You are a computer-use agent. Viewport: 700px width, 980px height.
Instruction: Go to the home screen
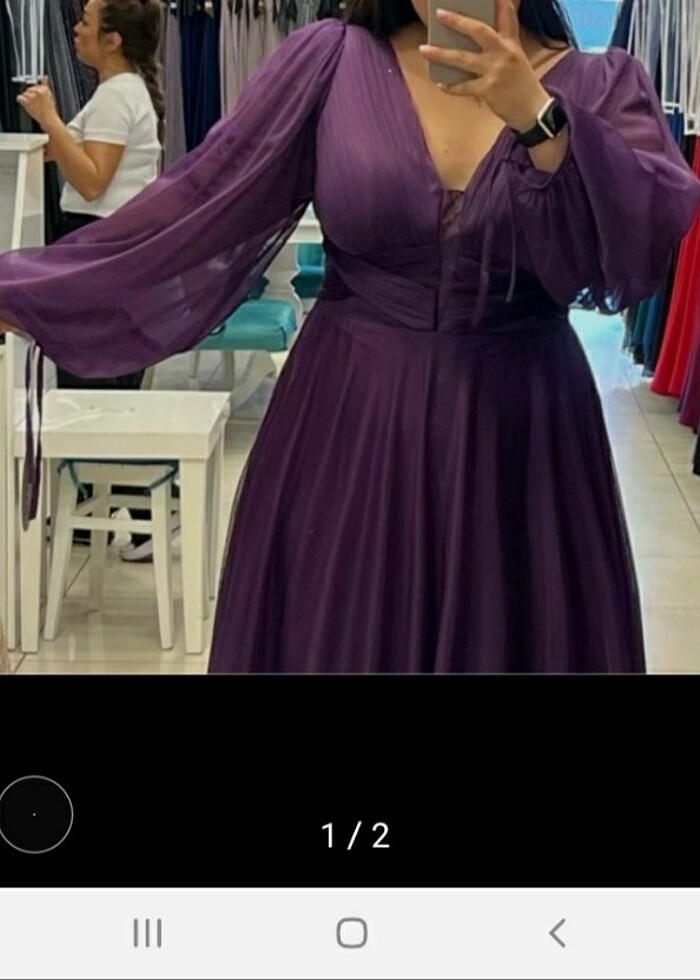click(351, 932)
